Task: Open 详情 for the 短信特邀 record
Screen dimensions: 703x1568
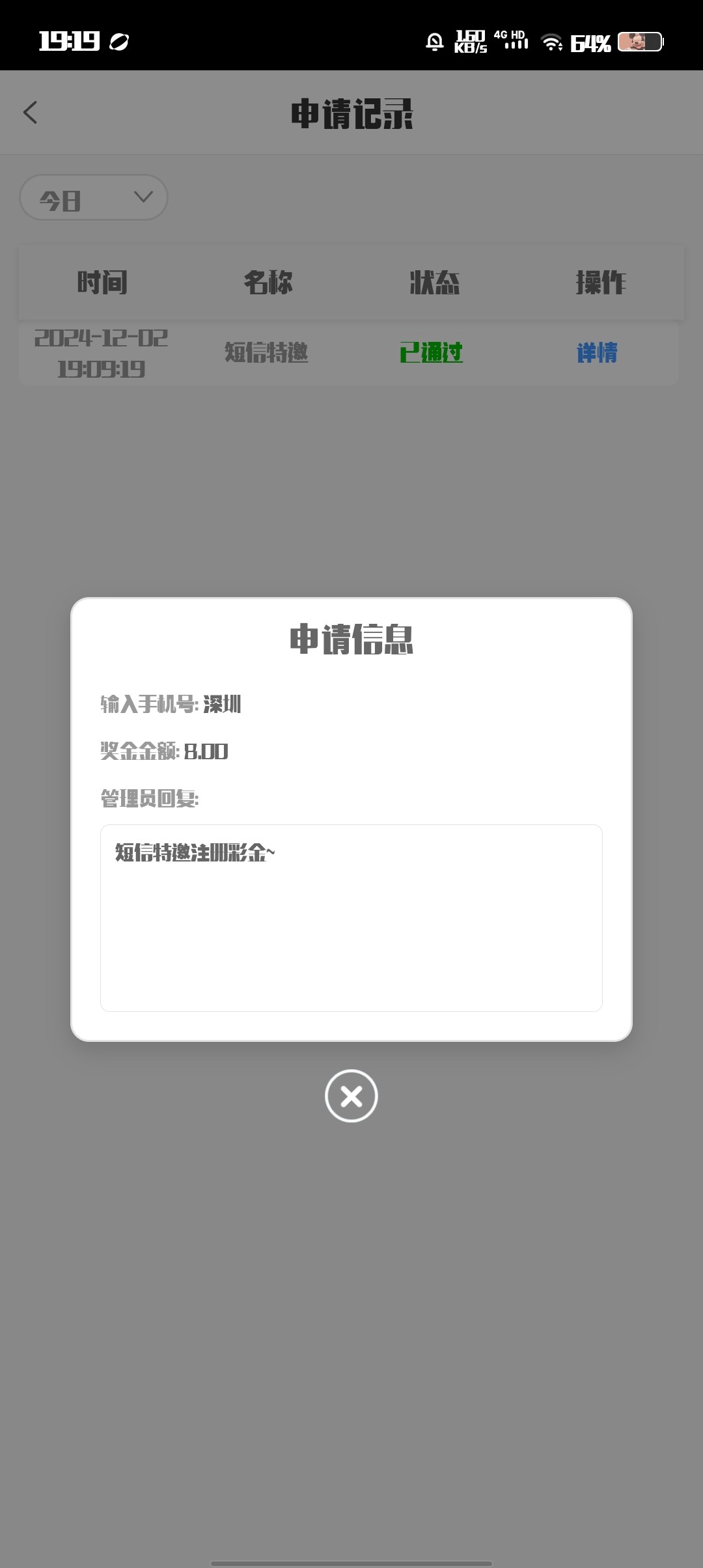Action: click(x=597, y=353)
